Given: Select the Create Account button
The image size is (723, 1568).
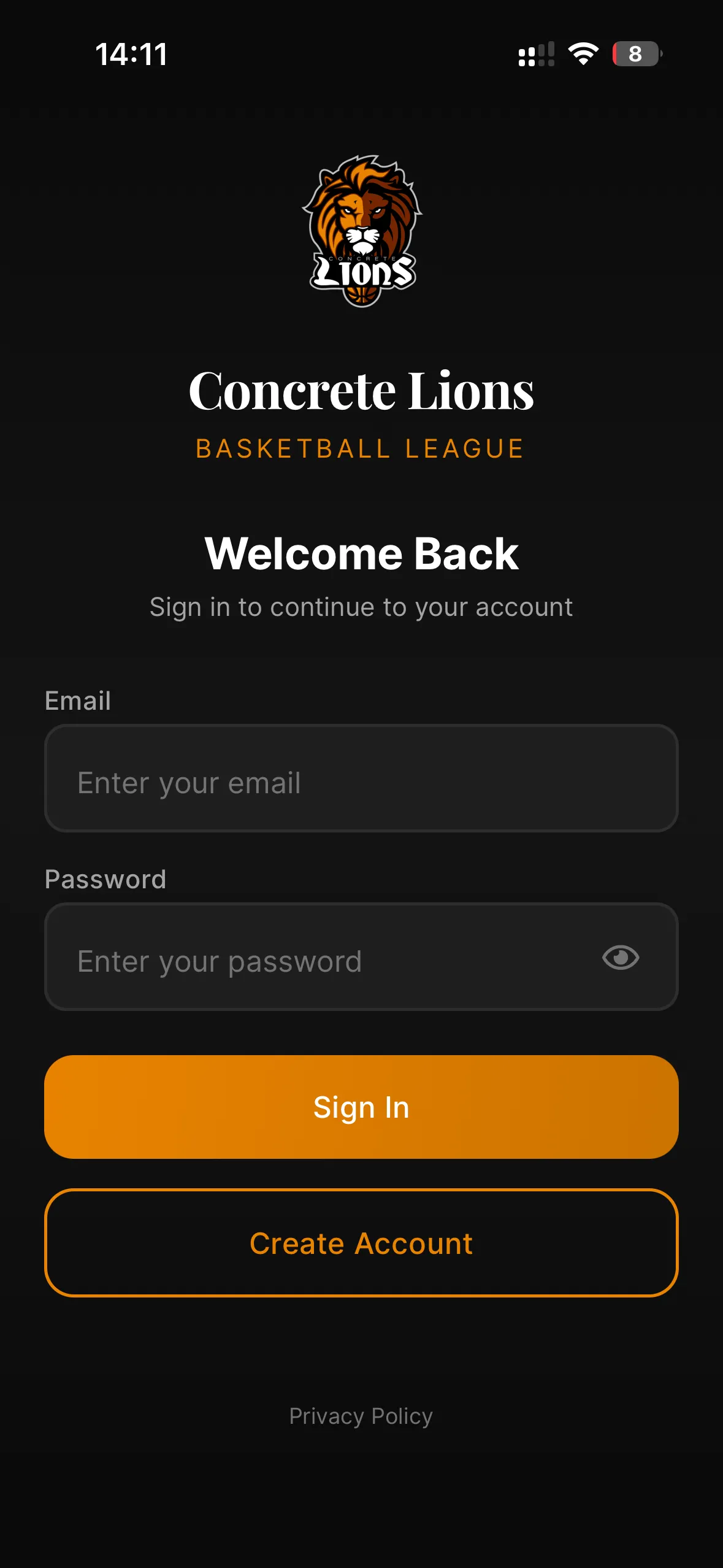Looking at the screenshot, I should [361, 1243].
